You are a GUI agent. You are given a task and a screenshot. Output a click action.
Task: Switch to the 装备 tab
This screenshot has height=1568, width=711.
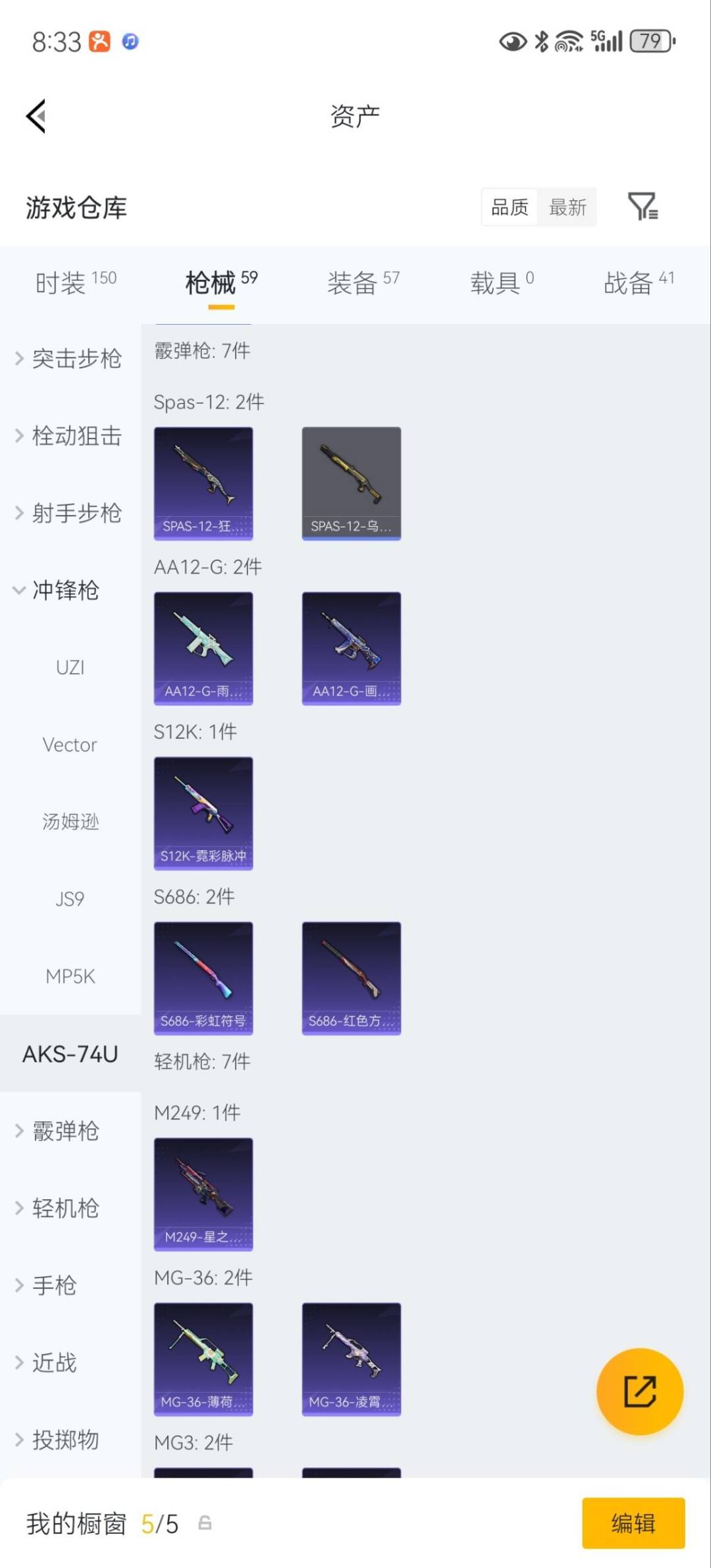click(352, 282)
